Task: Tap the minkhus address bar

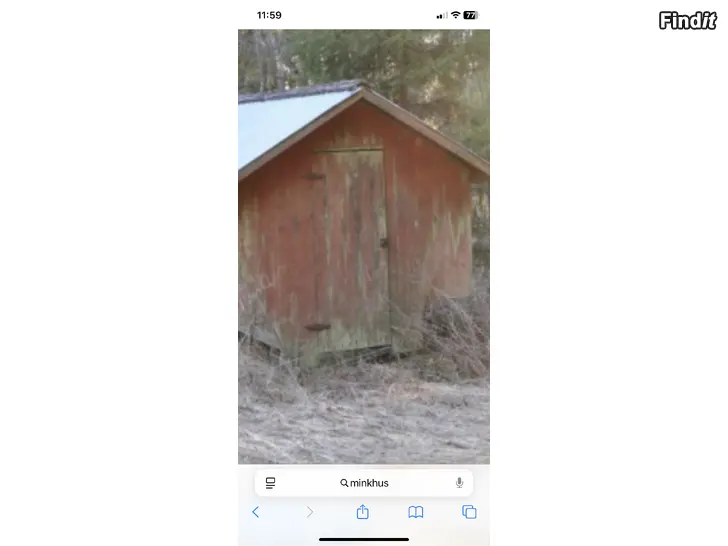Action: coord(364,483)
